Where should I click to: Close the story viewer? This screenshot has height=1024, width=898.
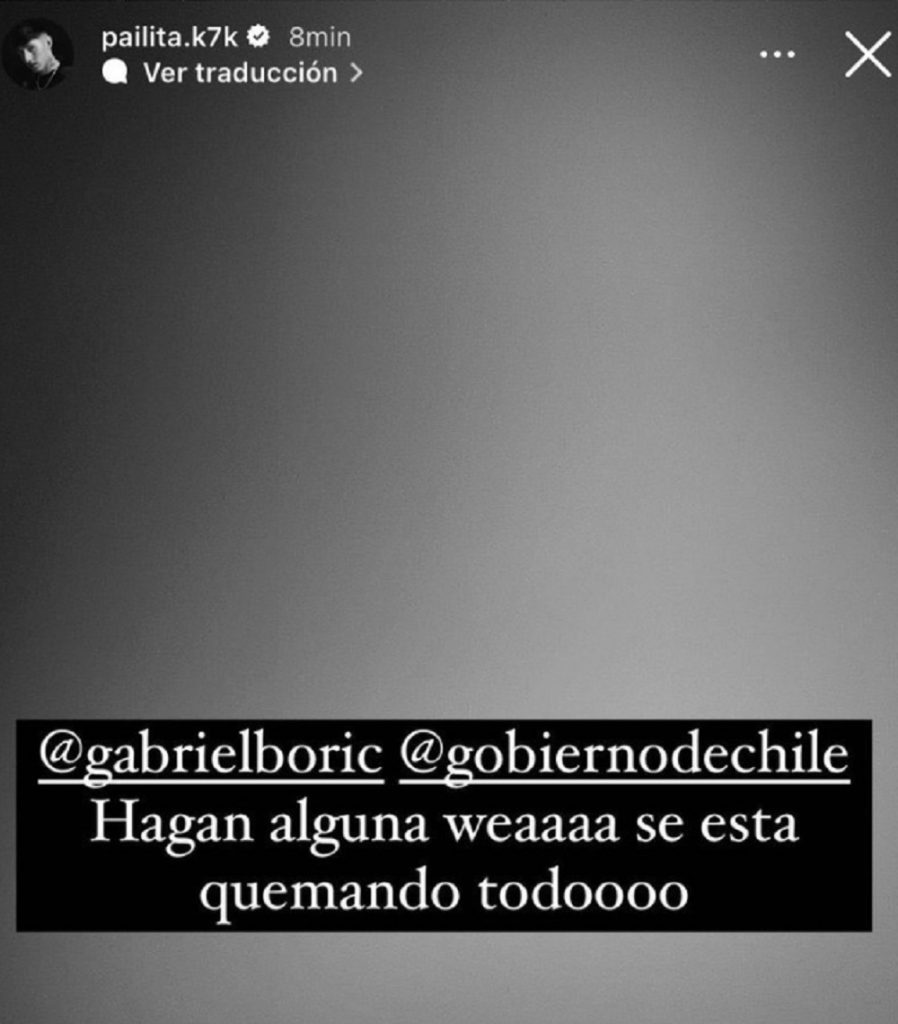coord(866,54)
